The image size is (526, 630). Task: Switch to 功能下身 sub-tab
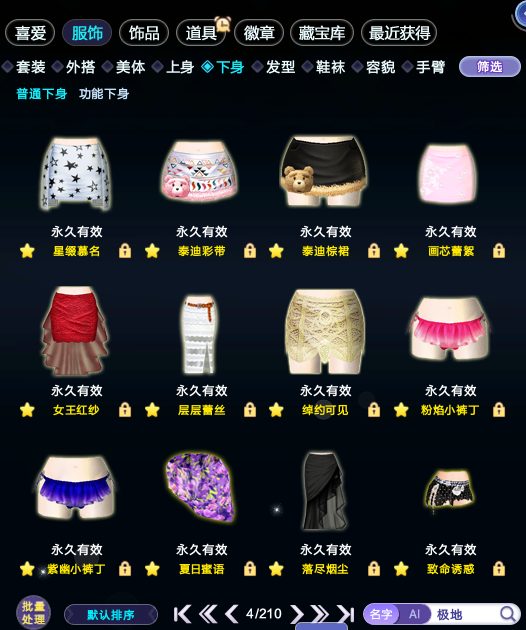point(104,94)
